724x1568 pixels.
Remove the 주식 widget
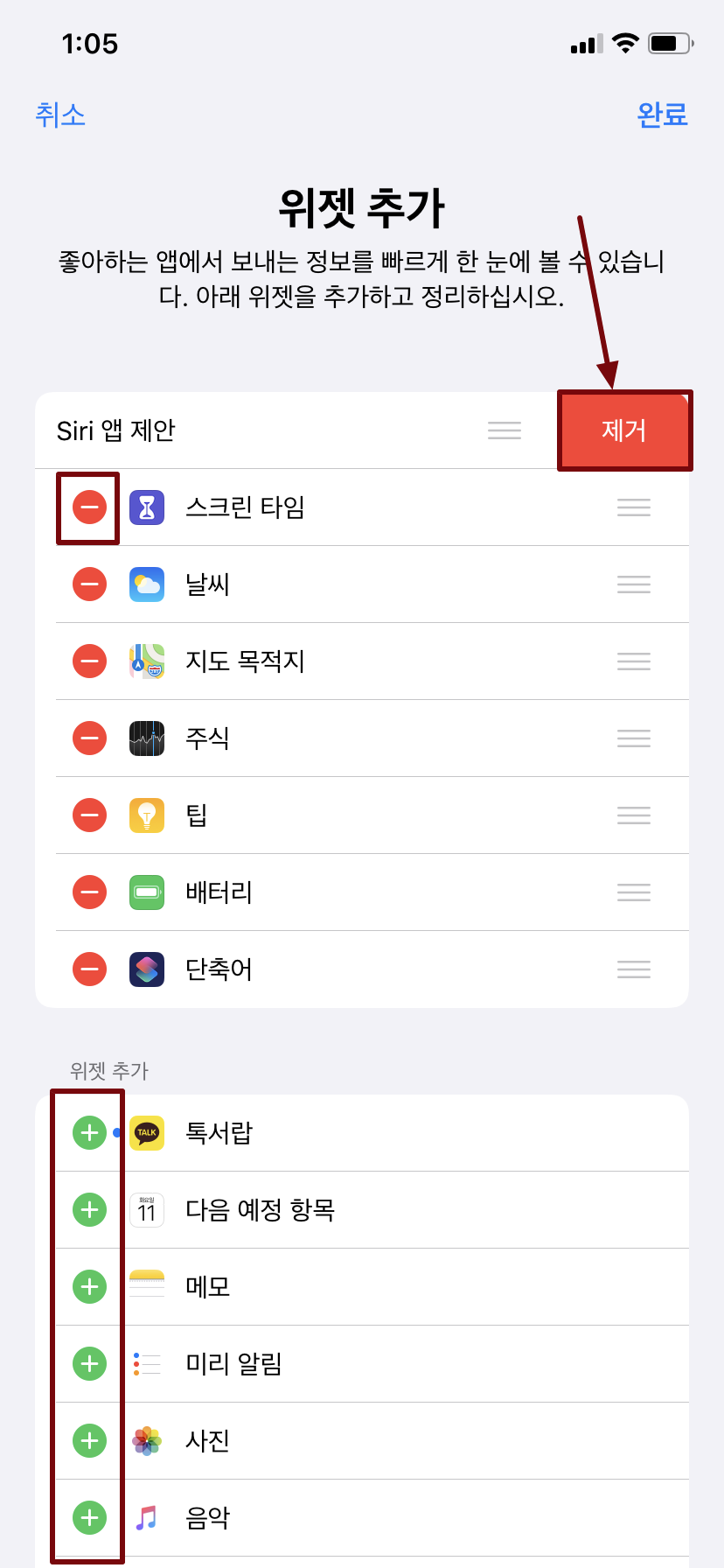[89, 738]
